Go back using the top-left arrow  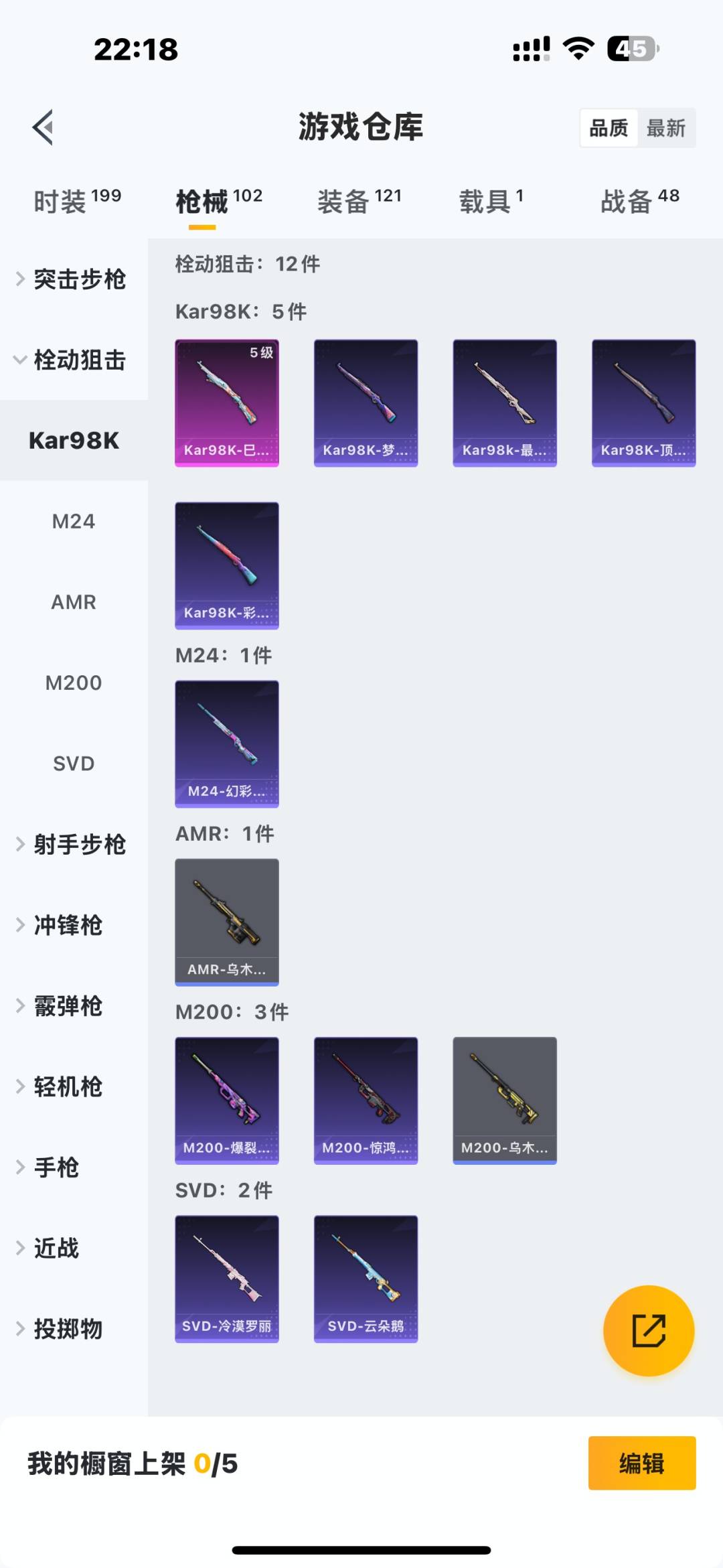[x=43, y=127]
